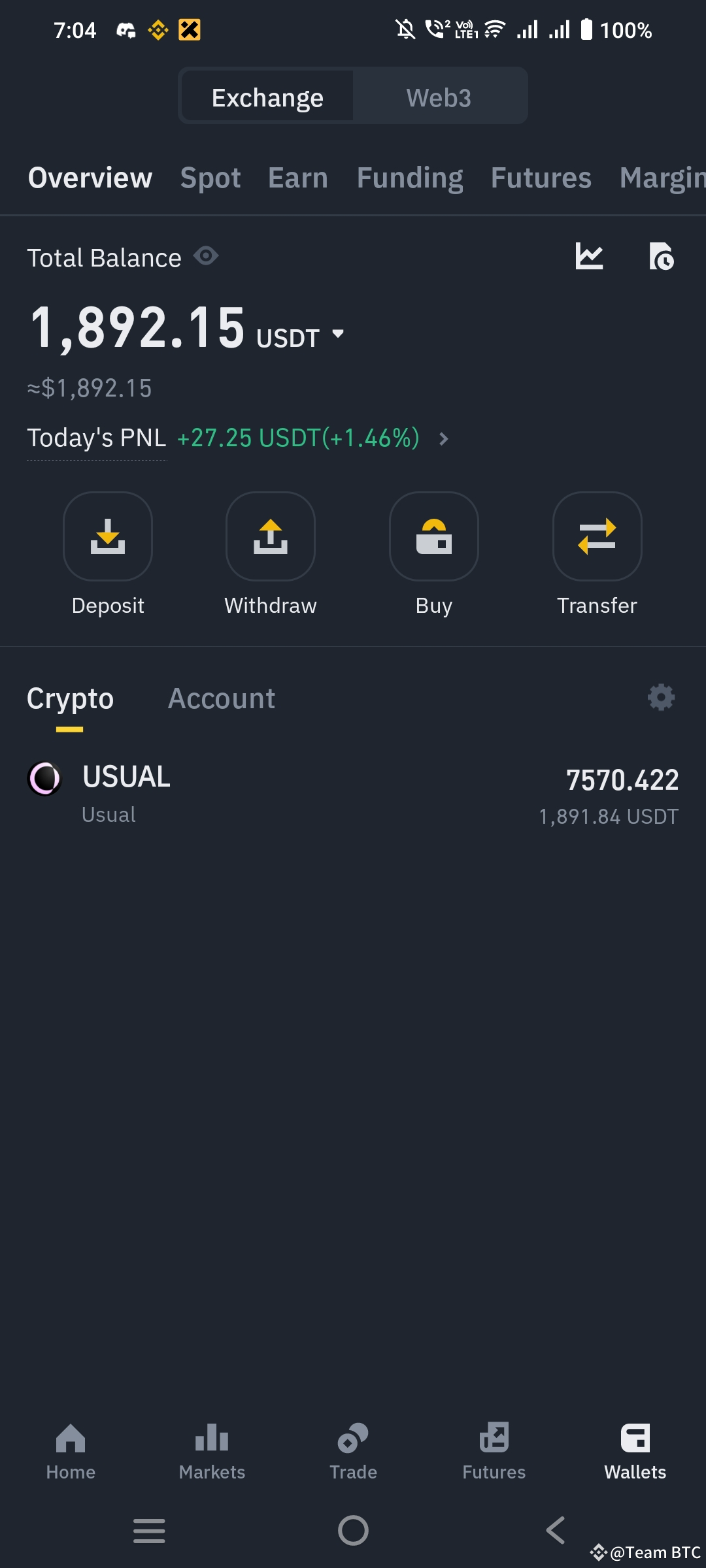Screen dimensions: 706x1568
Task: Select the Spot tab
Action: pyautogui.click(x=210, y=177)
